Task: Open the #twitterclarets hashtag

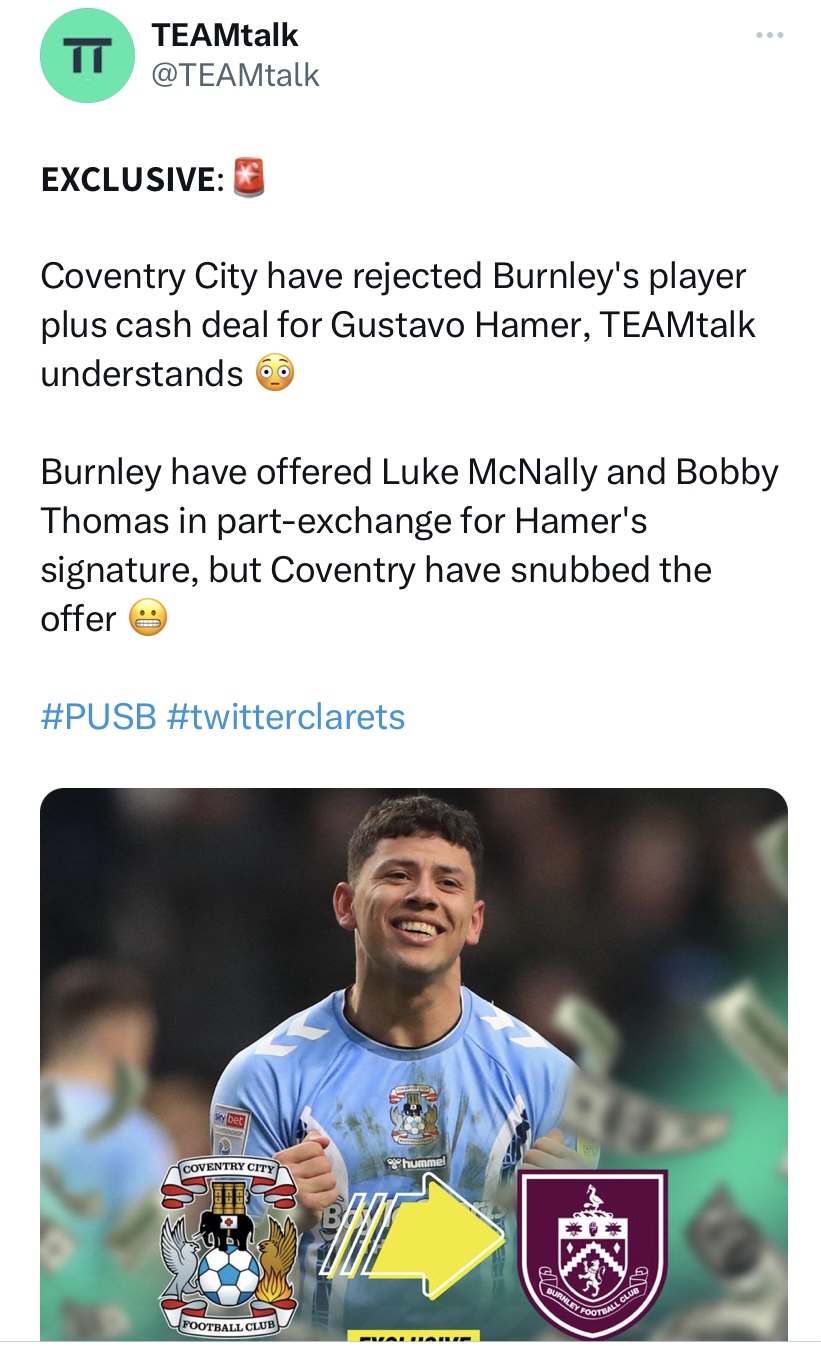Action: pyautogui.click(x=286, y=716)
